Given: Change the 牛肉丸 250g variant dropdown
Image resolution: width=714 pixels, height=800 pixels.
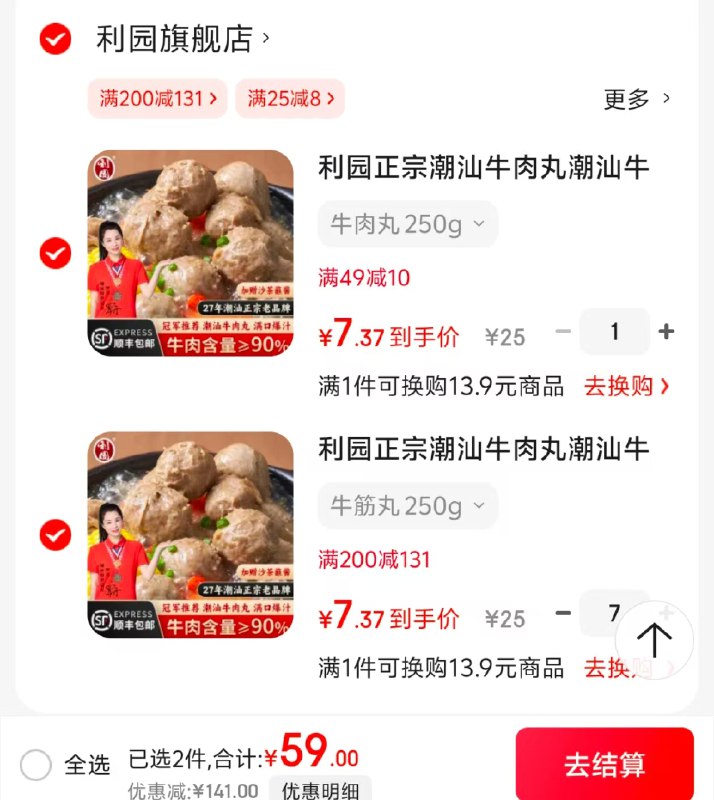Looking at the screenshot, I should point(407,225).
